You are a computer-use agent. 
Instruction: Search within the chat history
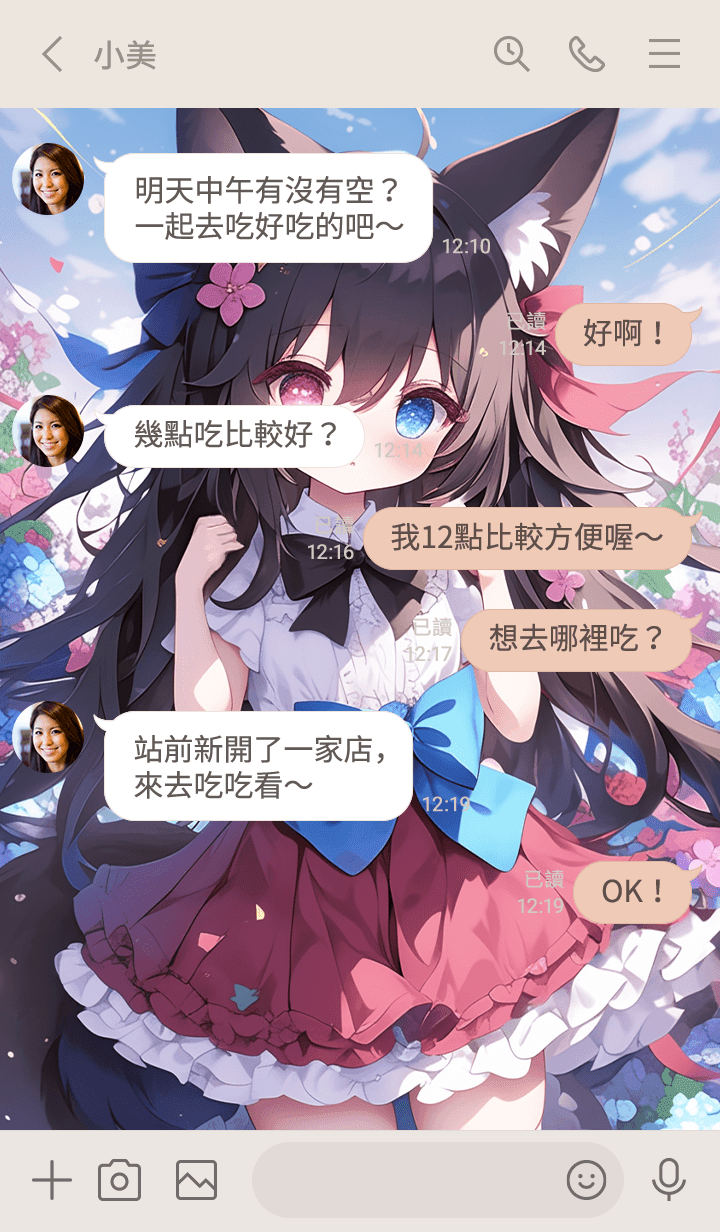(511, 54)
